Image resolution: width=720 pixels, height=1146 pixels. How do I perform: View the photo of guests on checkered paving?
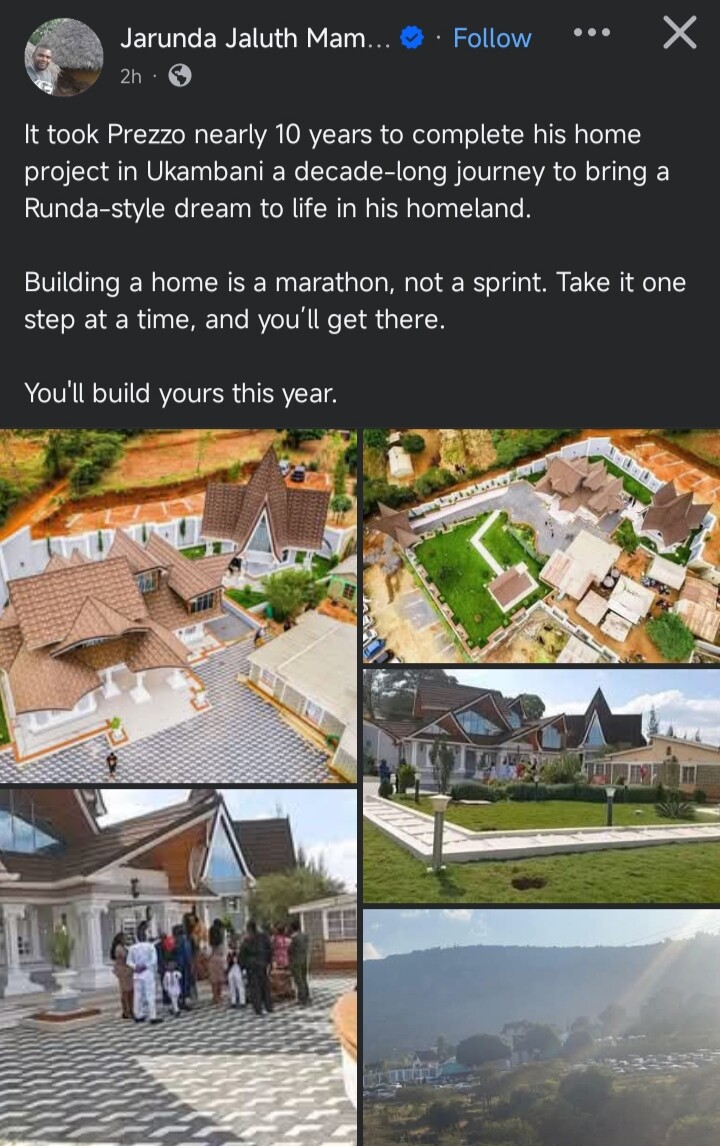tap(178, 967)
